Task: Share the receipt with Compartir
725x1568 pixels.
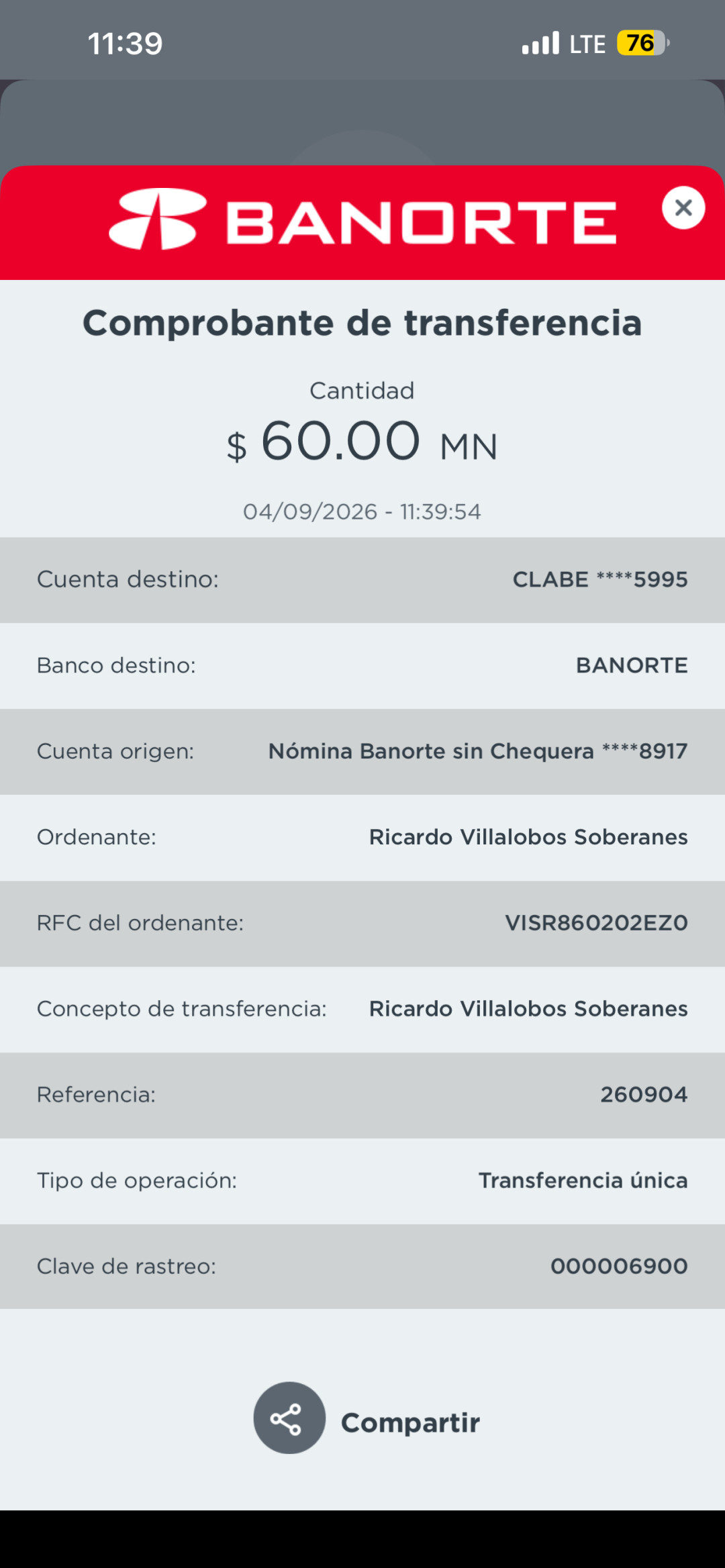Action: click(x=367, y=1418)
